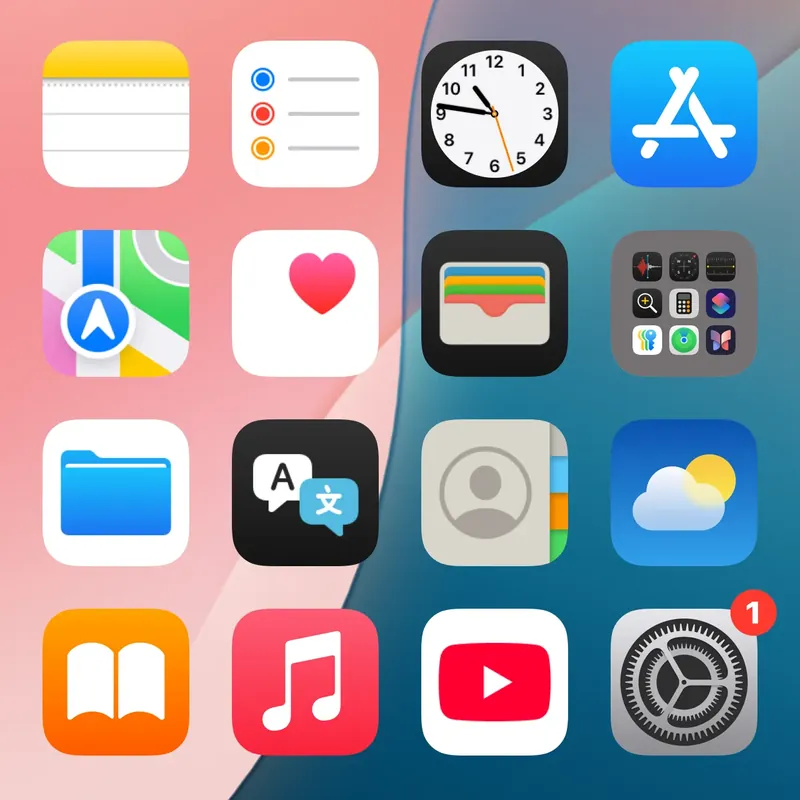Open the App Store
The width and height of the screenshot is (800, 800).
click(684, 113)
